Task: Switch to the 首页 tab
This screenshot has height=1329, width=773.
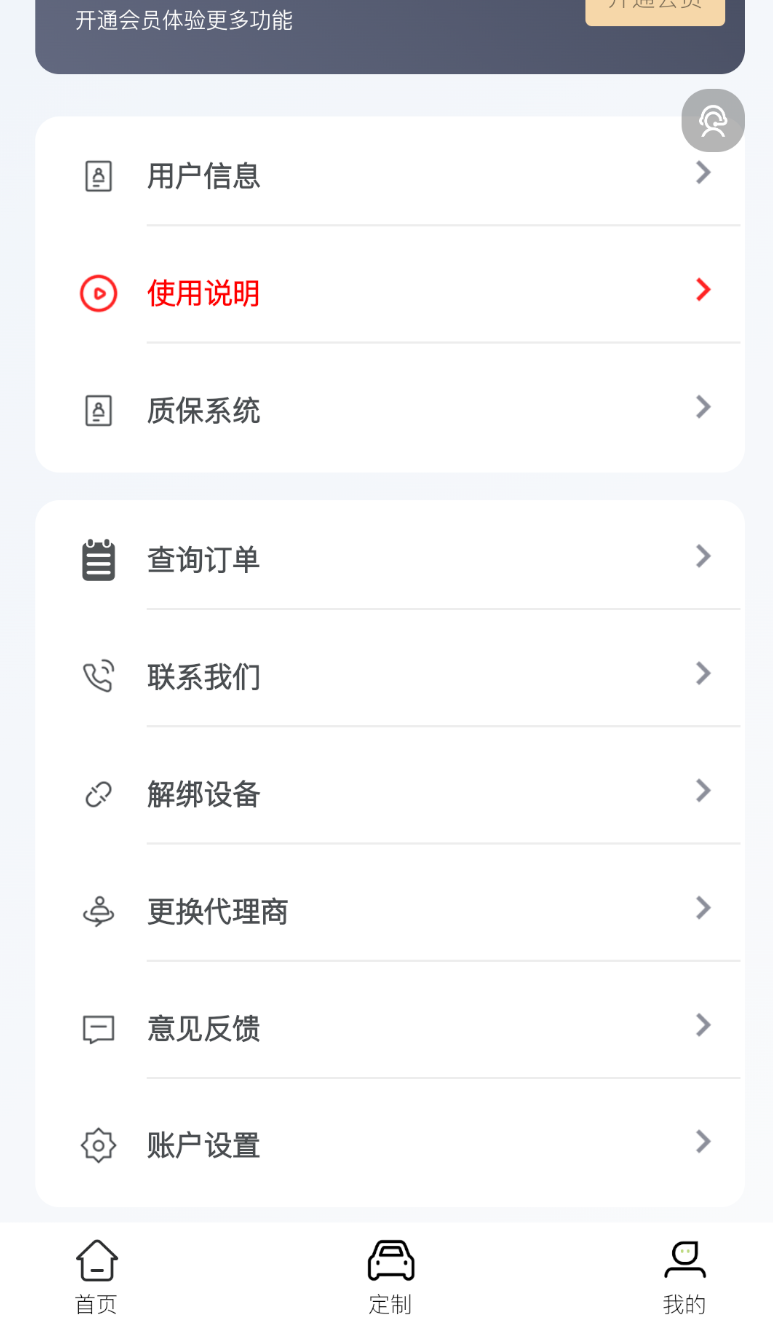Action: coord(96,1275)
